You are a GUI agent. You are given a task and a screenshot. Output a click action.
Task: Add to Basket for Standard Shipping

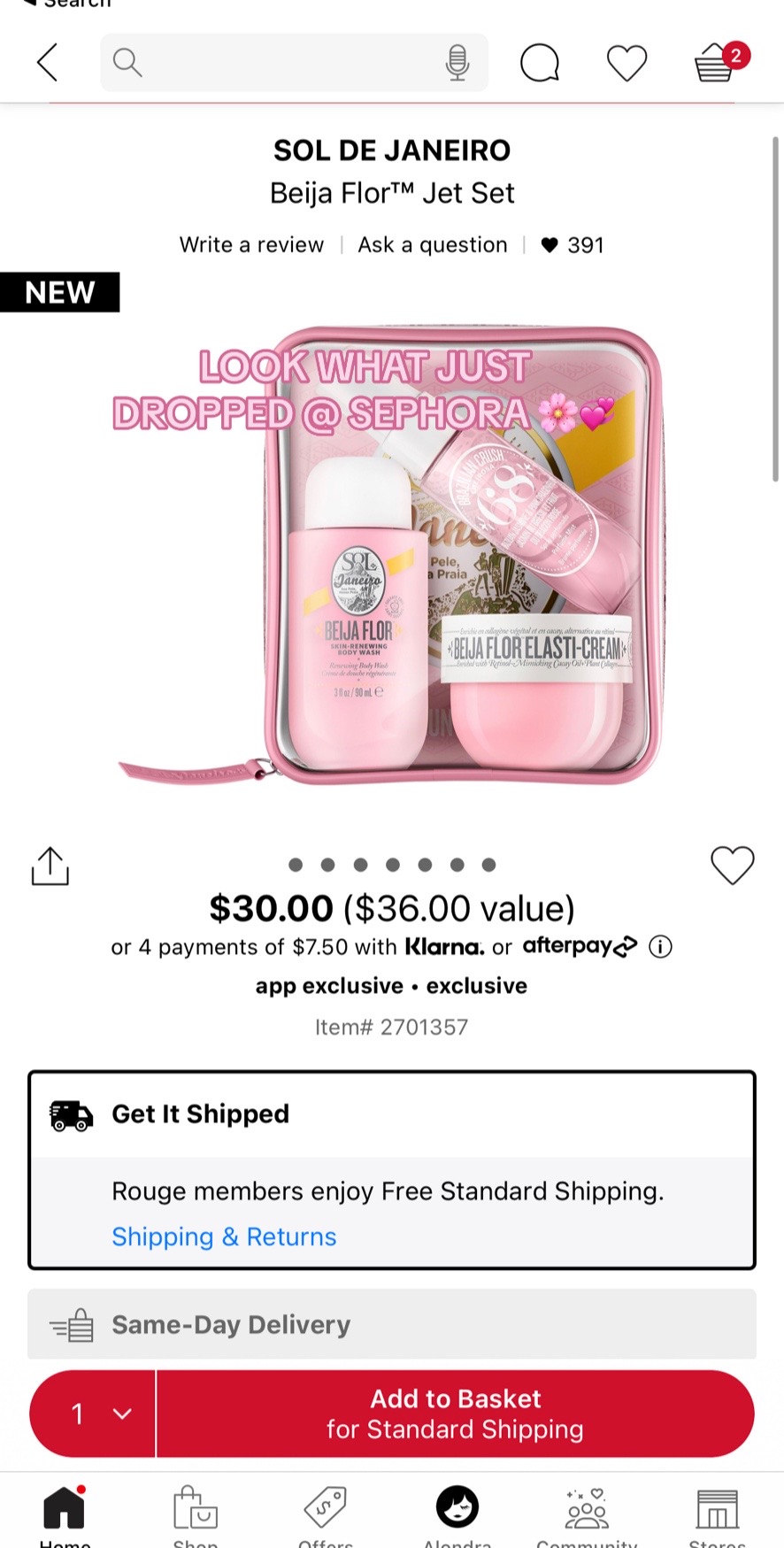pos(455,1413)
